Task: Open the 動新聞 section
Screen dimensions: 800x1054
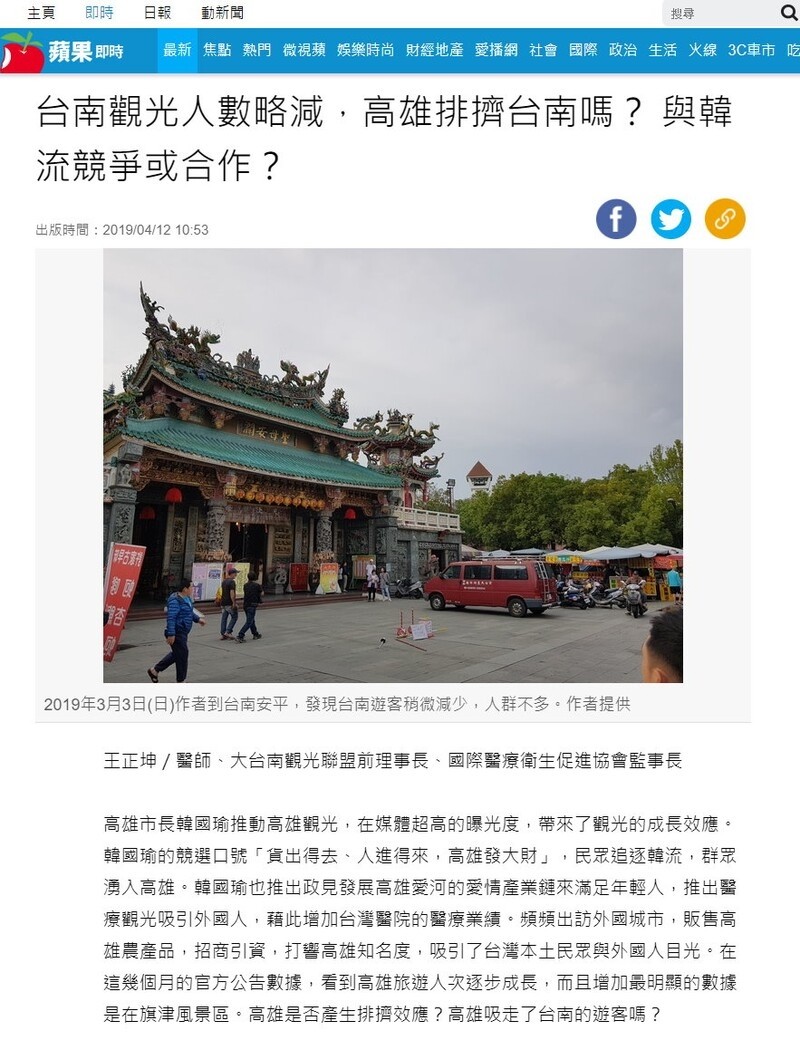Action: (222, 13)
